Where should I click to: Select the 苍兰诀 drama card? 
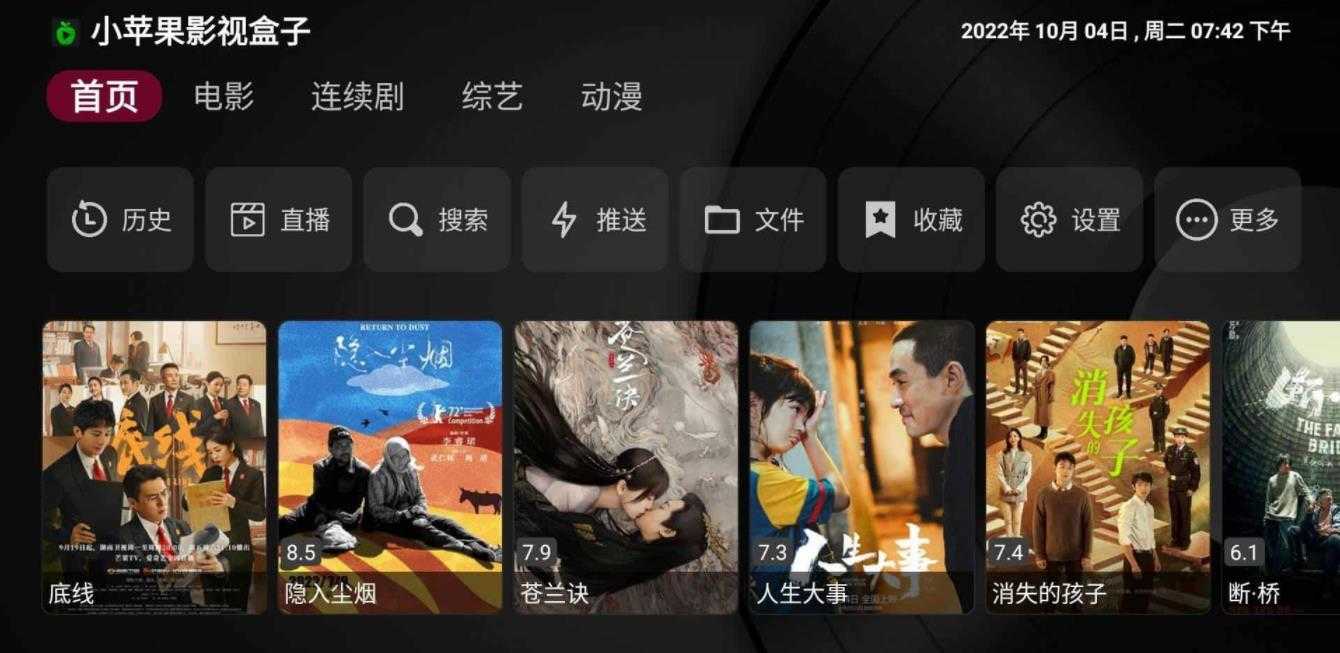click(x=626, y=466)
